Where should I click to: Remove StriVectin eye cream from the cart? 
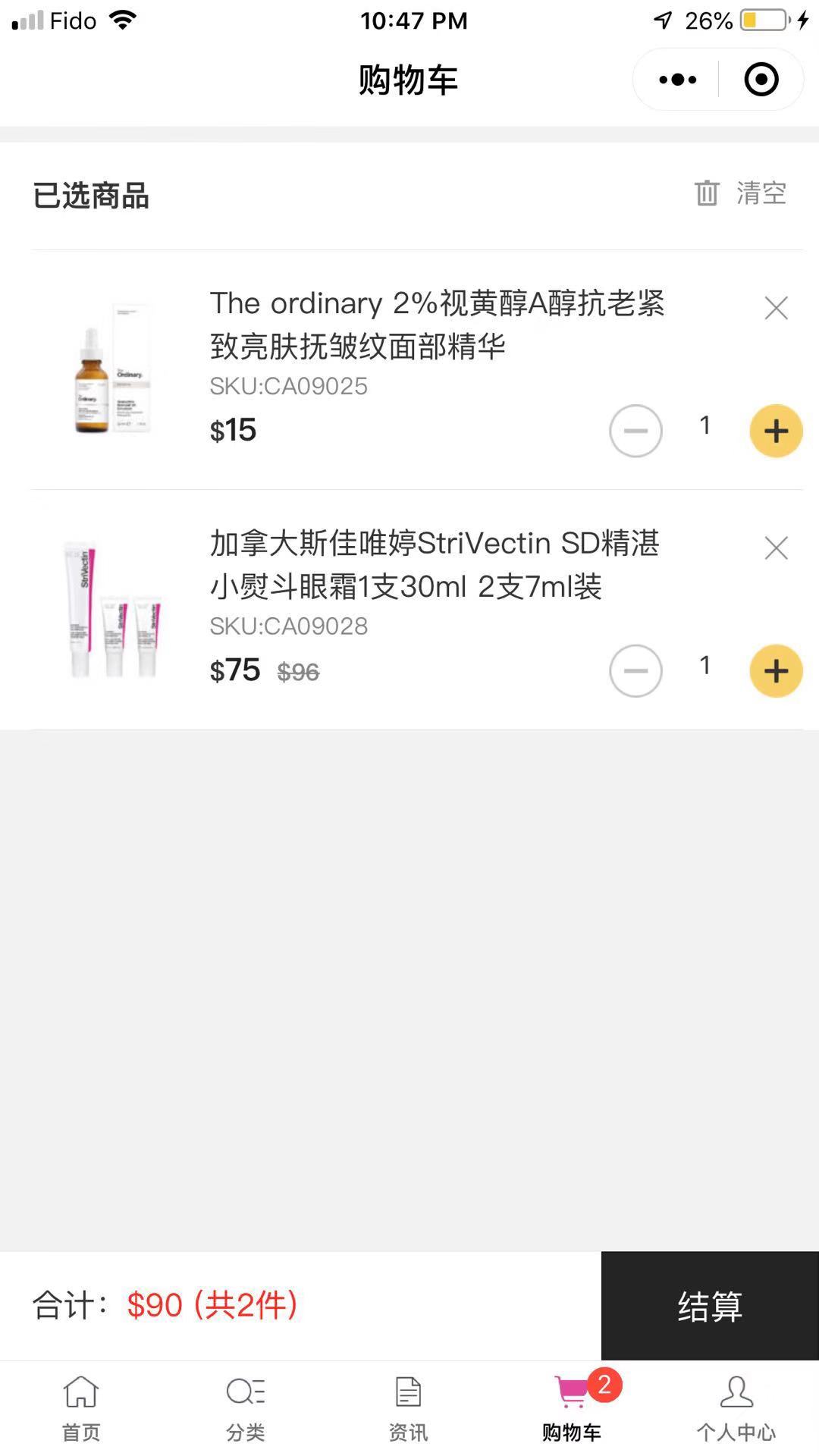point(776,548)
